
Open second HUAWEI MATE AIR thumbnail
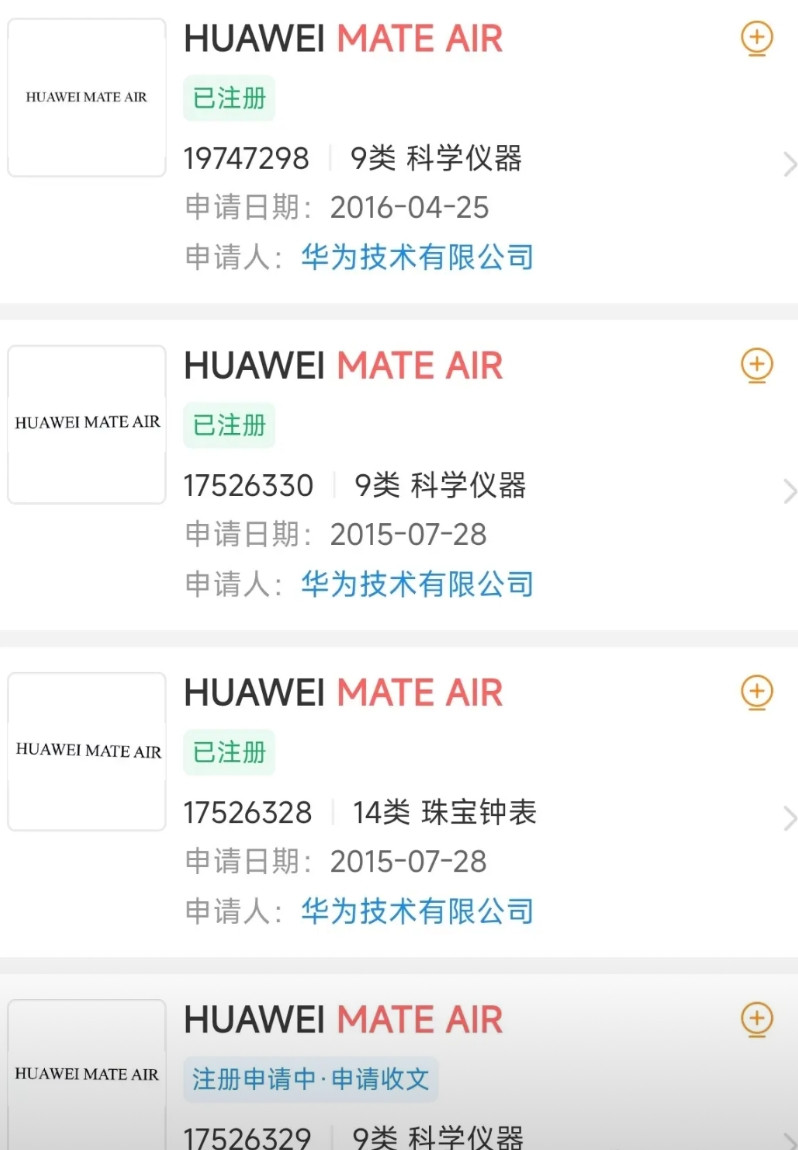(x=86, y=422)
